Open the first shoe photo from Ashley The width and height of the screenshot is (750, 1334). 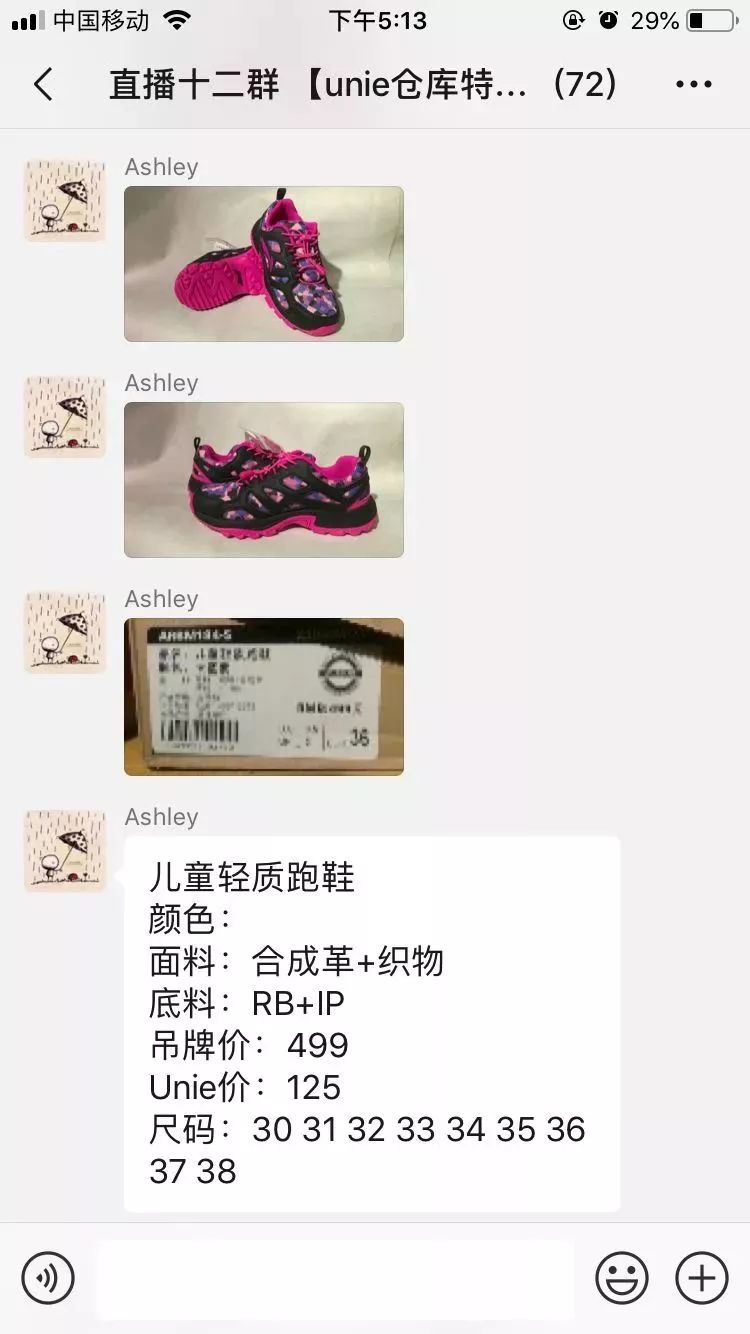click(x=264, y=264)
